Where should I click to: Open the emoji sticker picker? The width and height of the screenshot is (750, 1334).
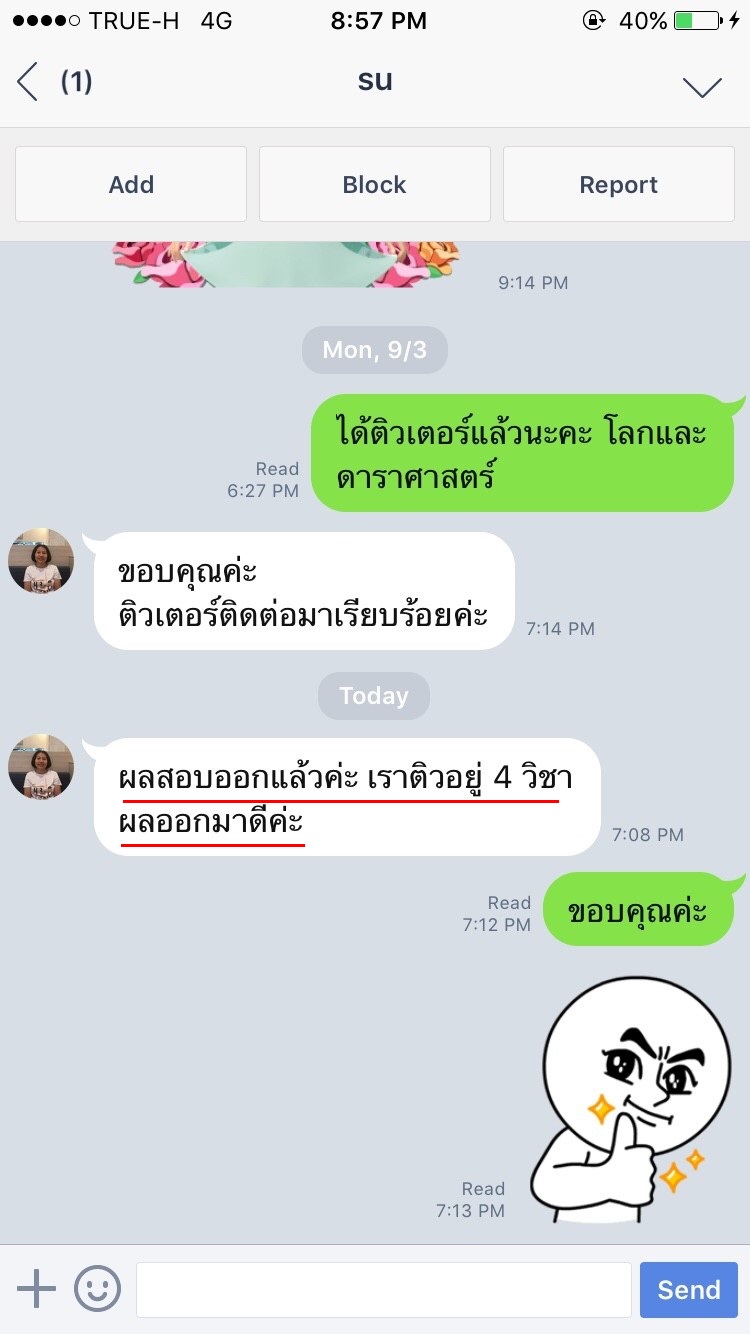tap(97, 1289)
